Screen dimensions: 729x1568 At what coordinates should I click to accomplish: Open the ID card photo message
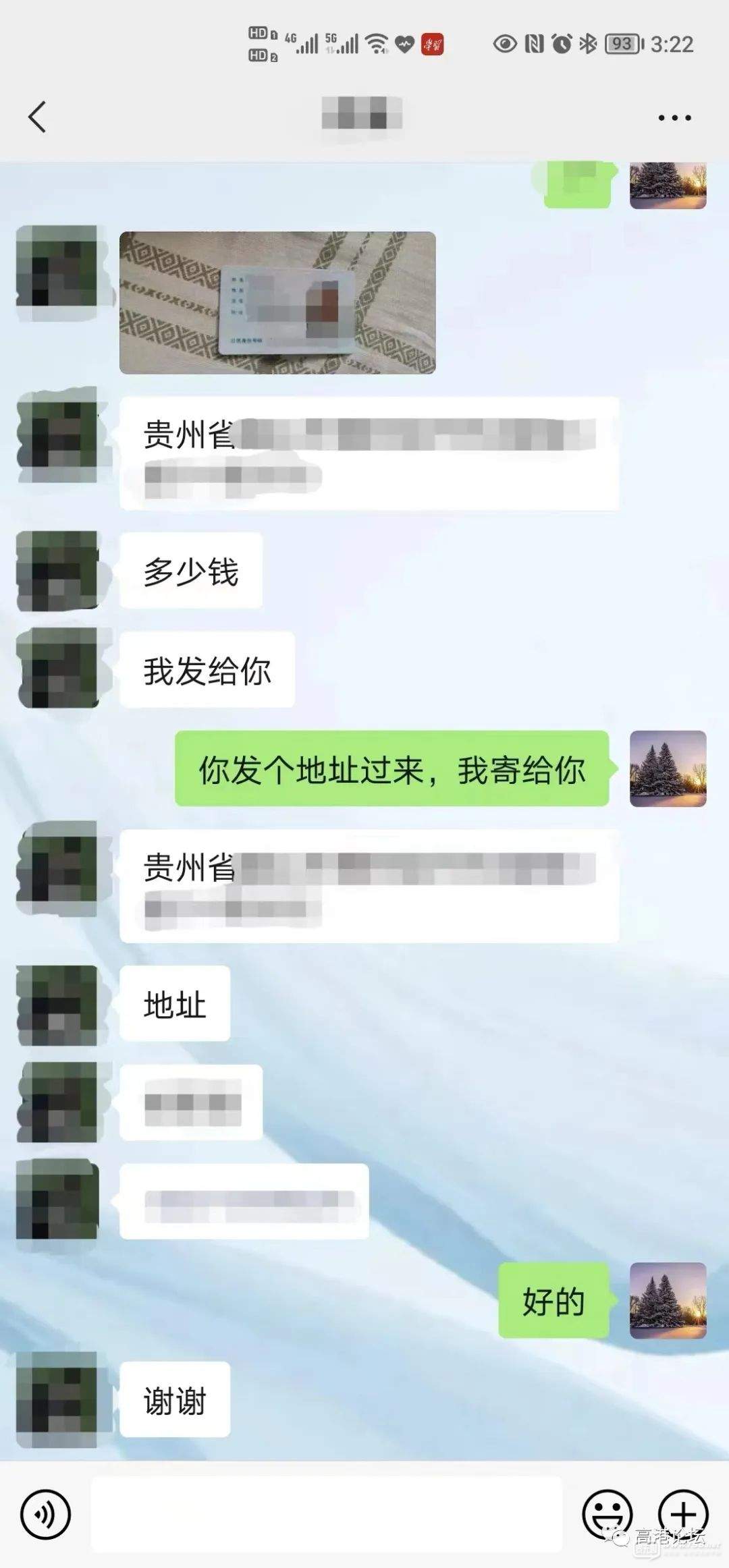tap(277, 303)
